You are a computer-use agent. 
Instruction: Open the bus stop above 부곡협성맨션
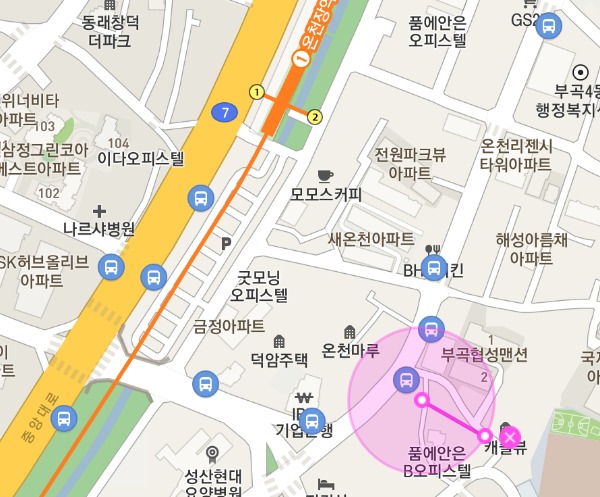[431, 328]
